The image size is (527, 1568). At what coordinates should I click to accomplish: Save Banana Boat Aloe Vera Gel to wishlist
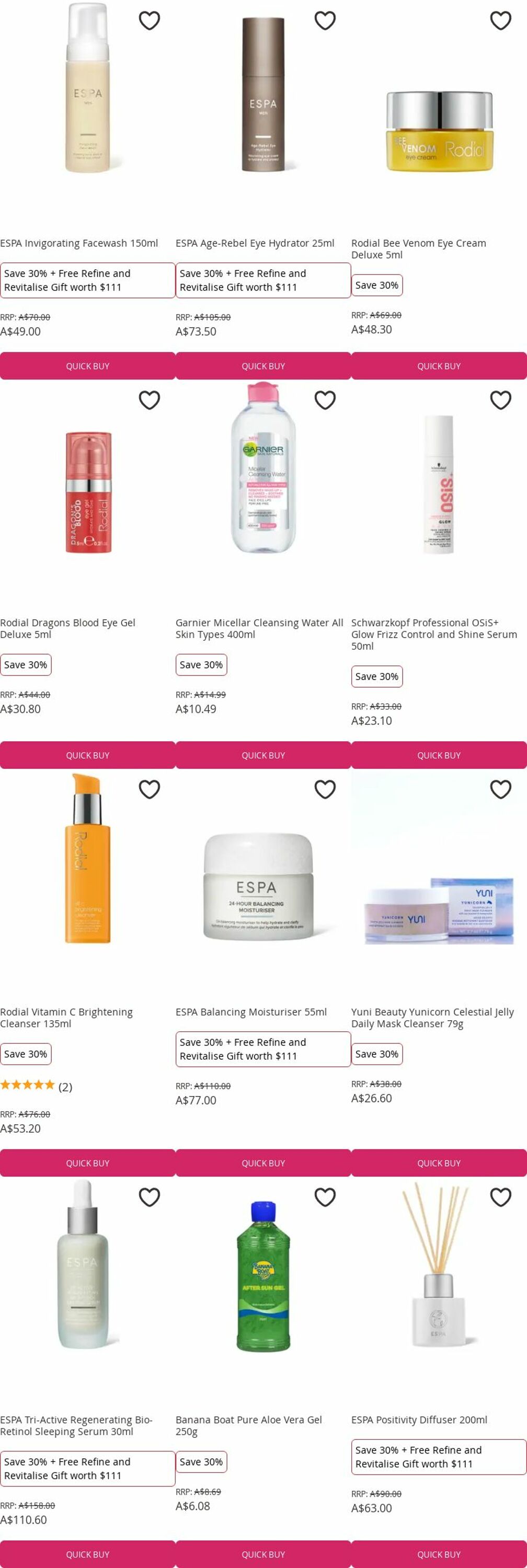coord(325,1197)
